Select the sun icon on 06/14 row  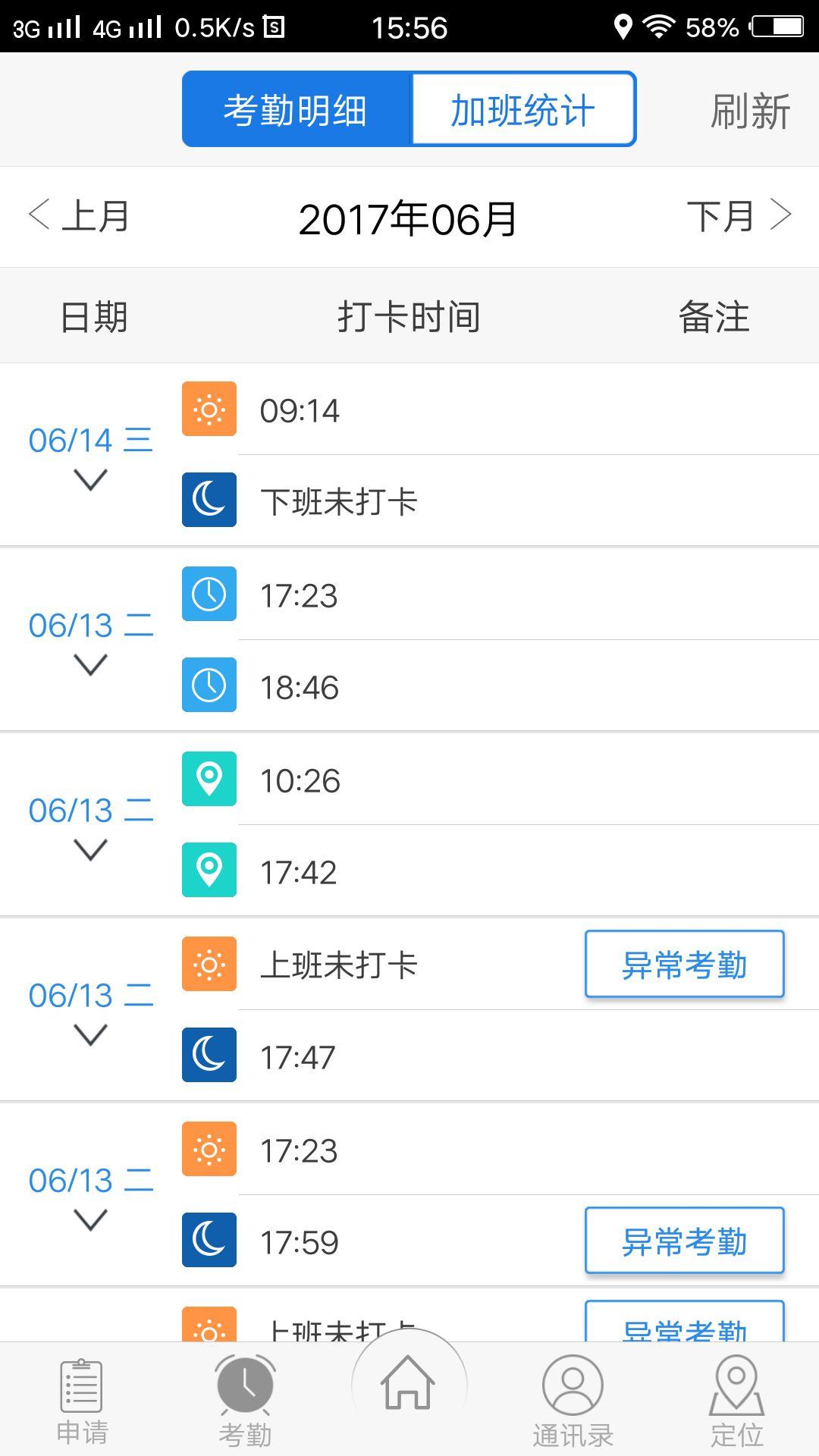[x=209, y=410]
